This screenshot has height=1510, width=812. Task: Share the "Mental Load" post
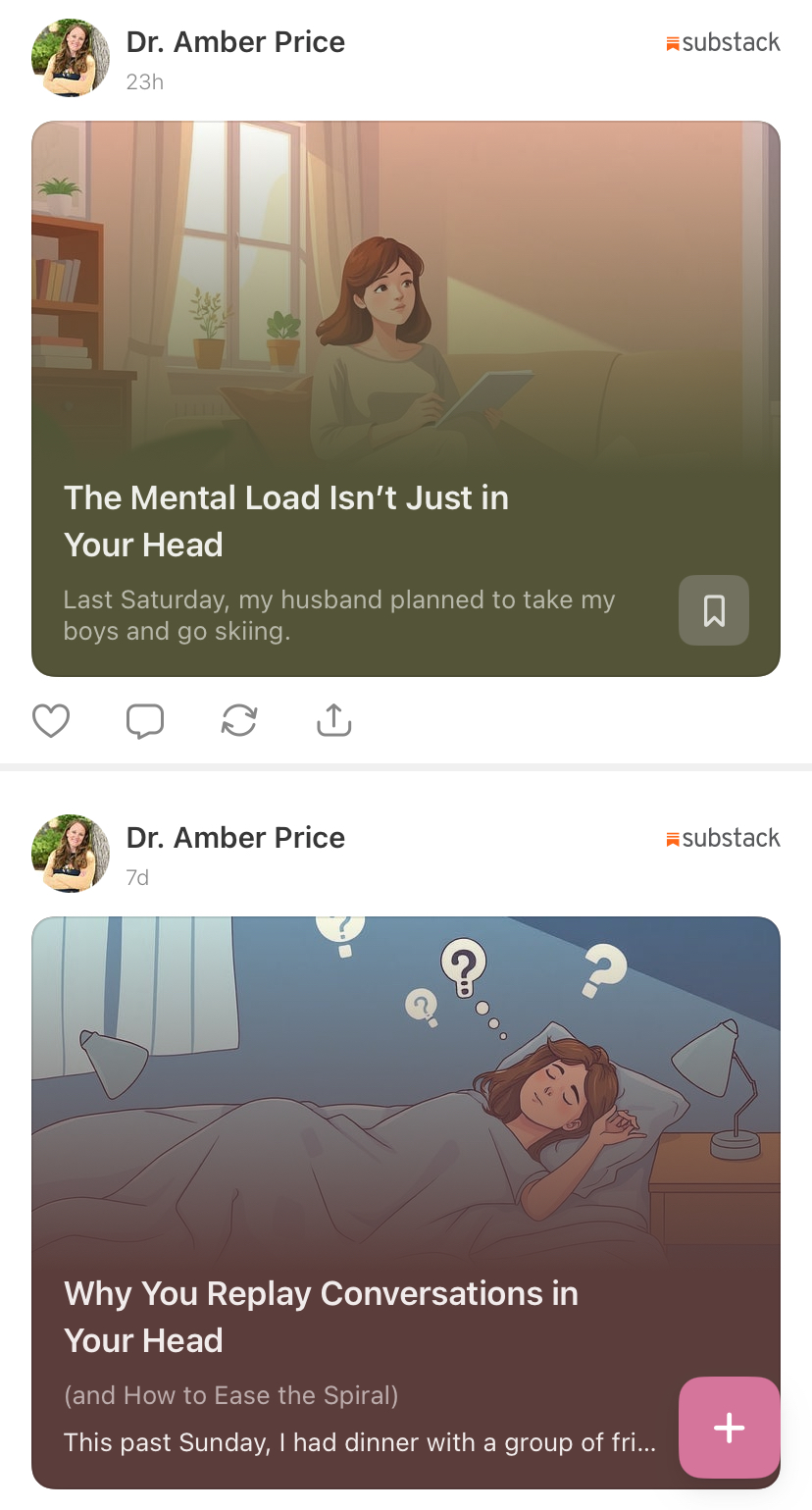click(333, 721)
